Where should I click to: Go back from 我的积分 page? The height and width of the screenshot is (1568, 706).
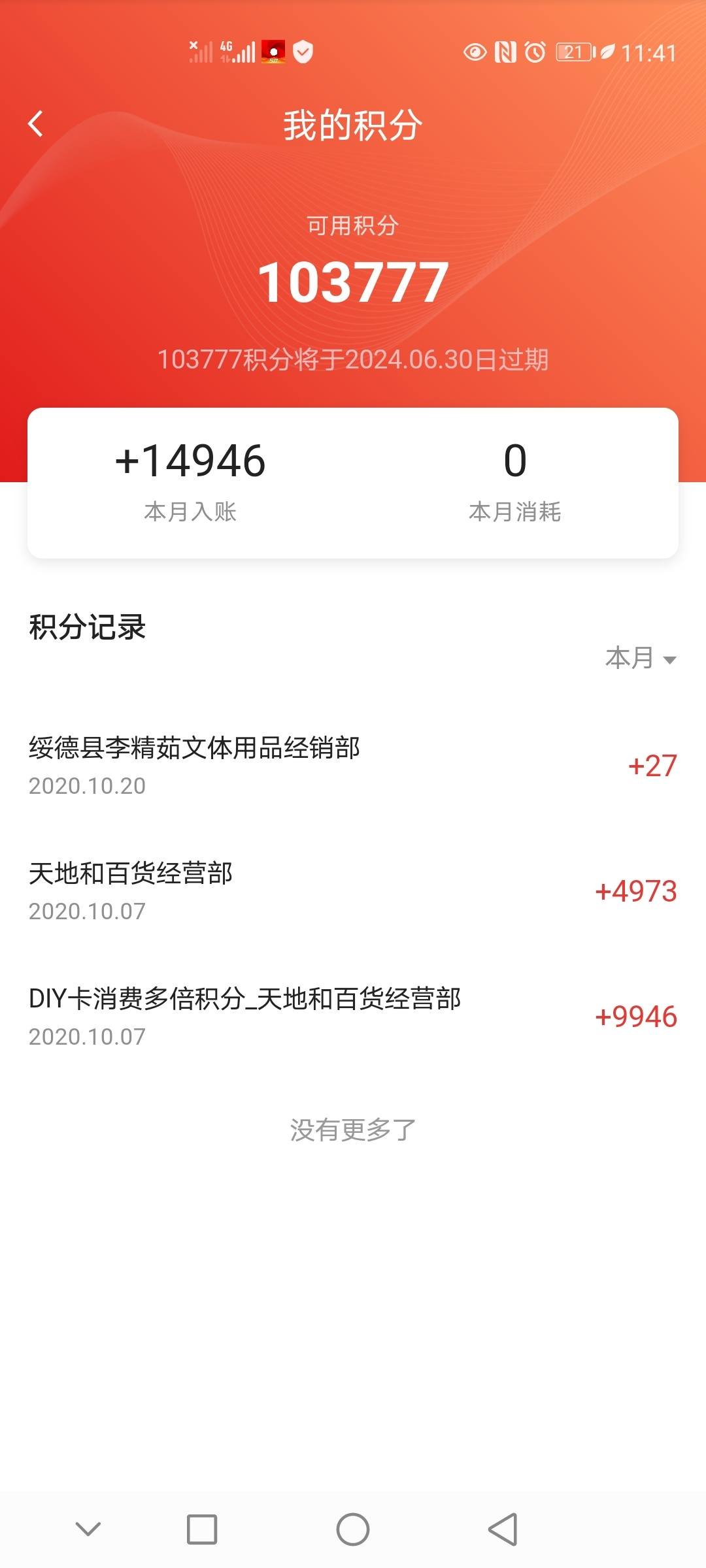[x=36, y=123]
